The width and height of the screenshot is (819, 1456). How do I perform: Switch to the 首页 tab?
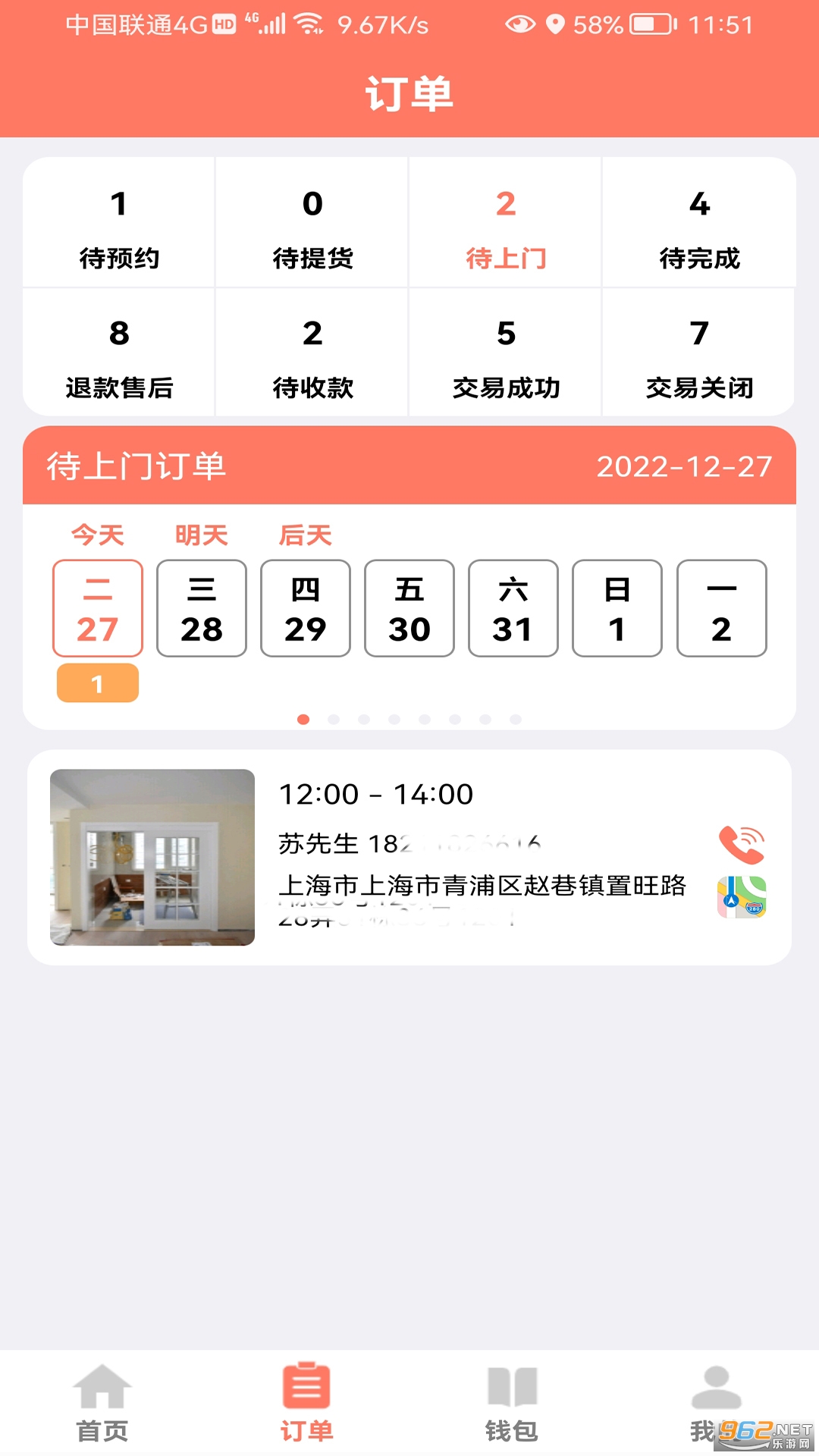[x=102, y=1403]
